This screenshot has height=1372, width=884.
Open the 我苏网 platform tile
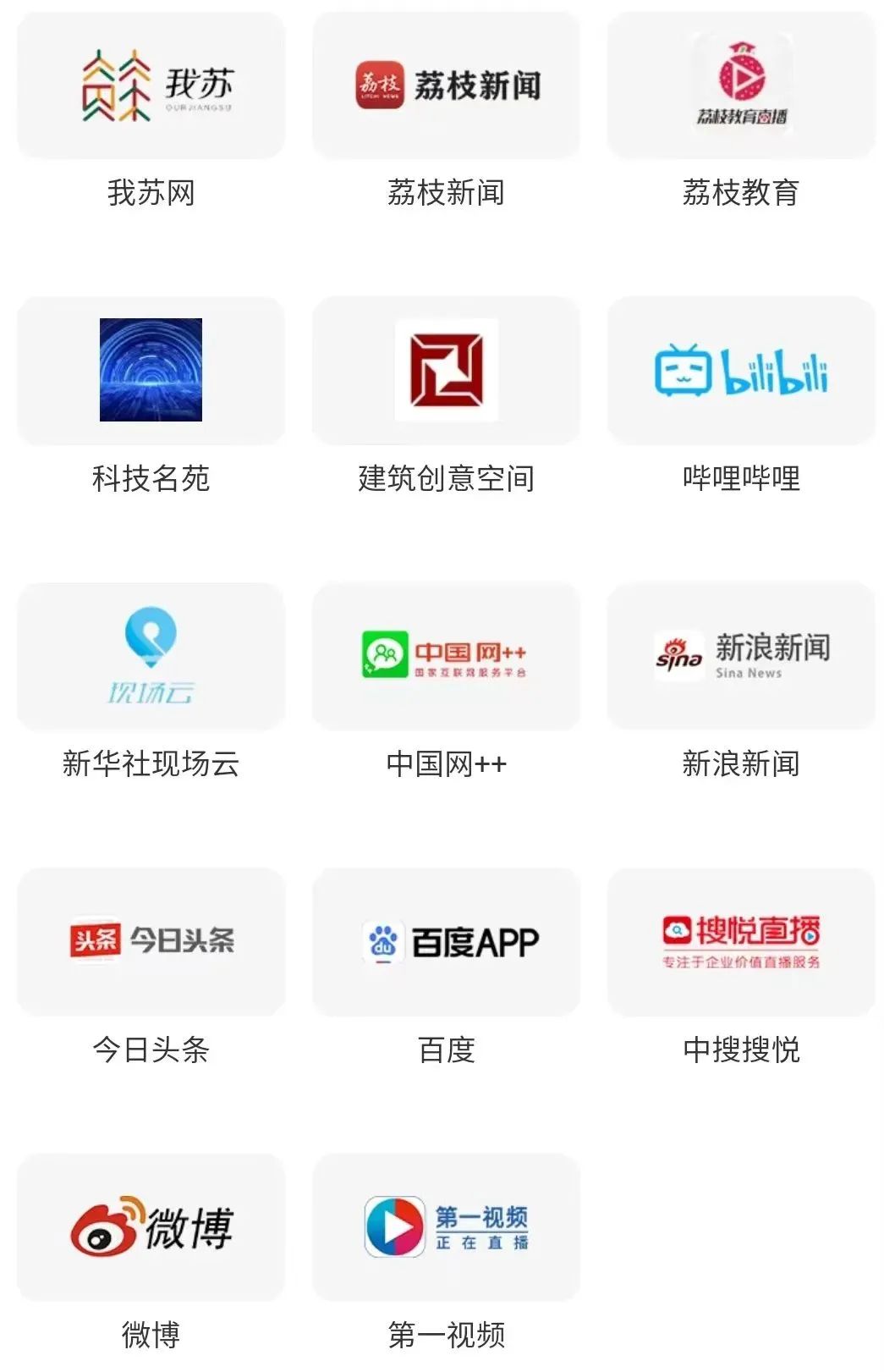tap(151, 85)
